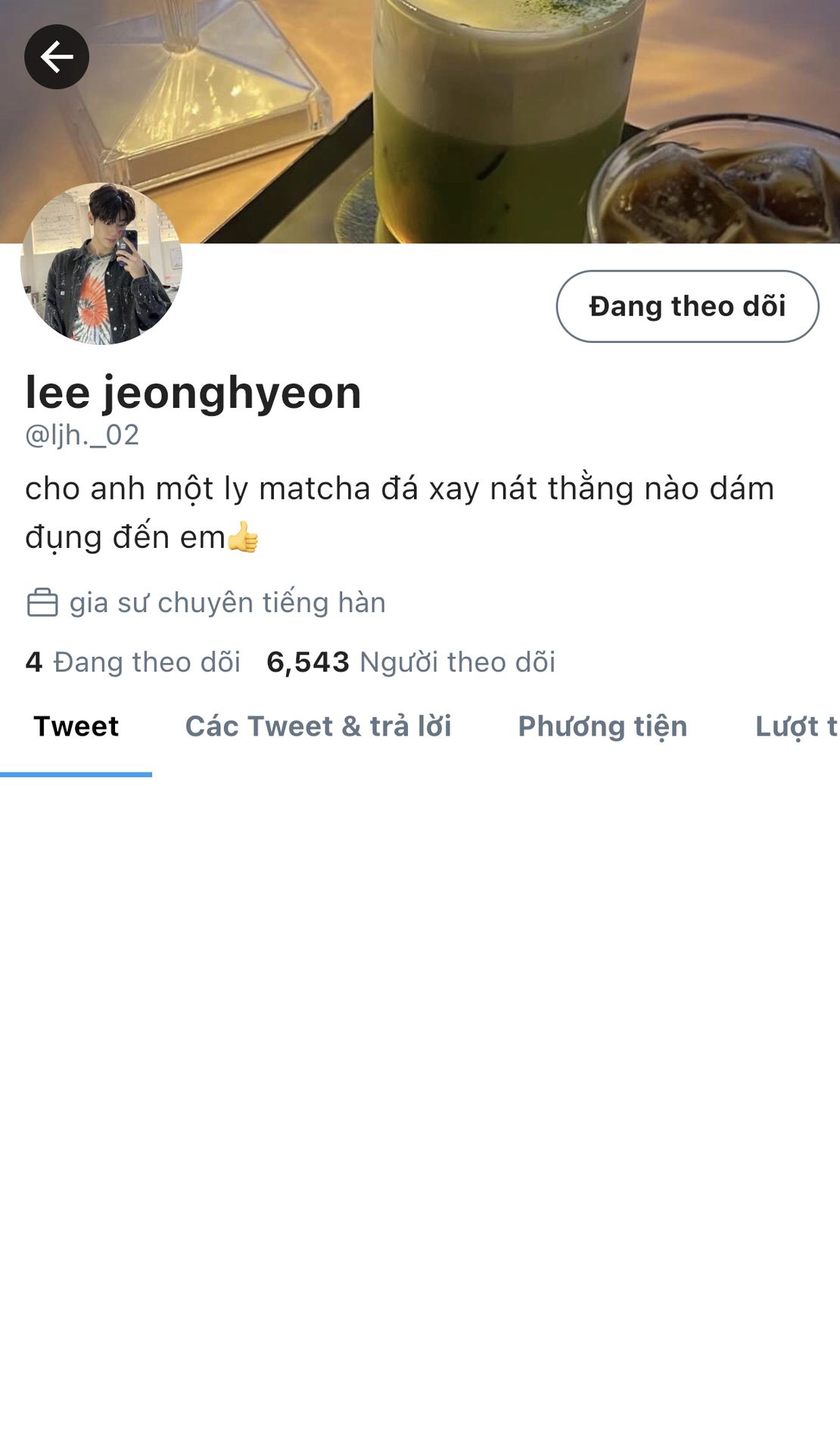Switch to Các Tweet & trả lời tab
Screen dimensions: 840x1453
(x=318, y=726)
